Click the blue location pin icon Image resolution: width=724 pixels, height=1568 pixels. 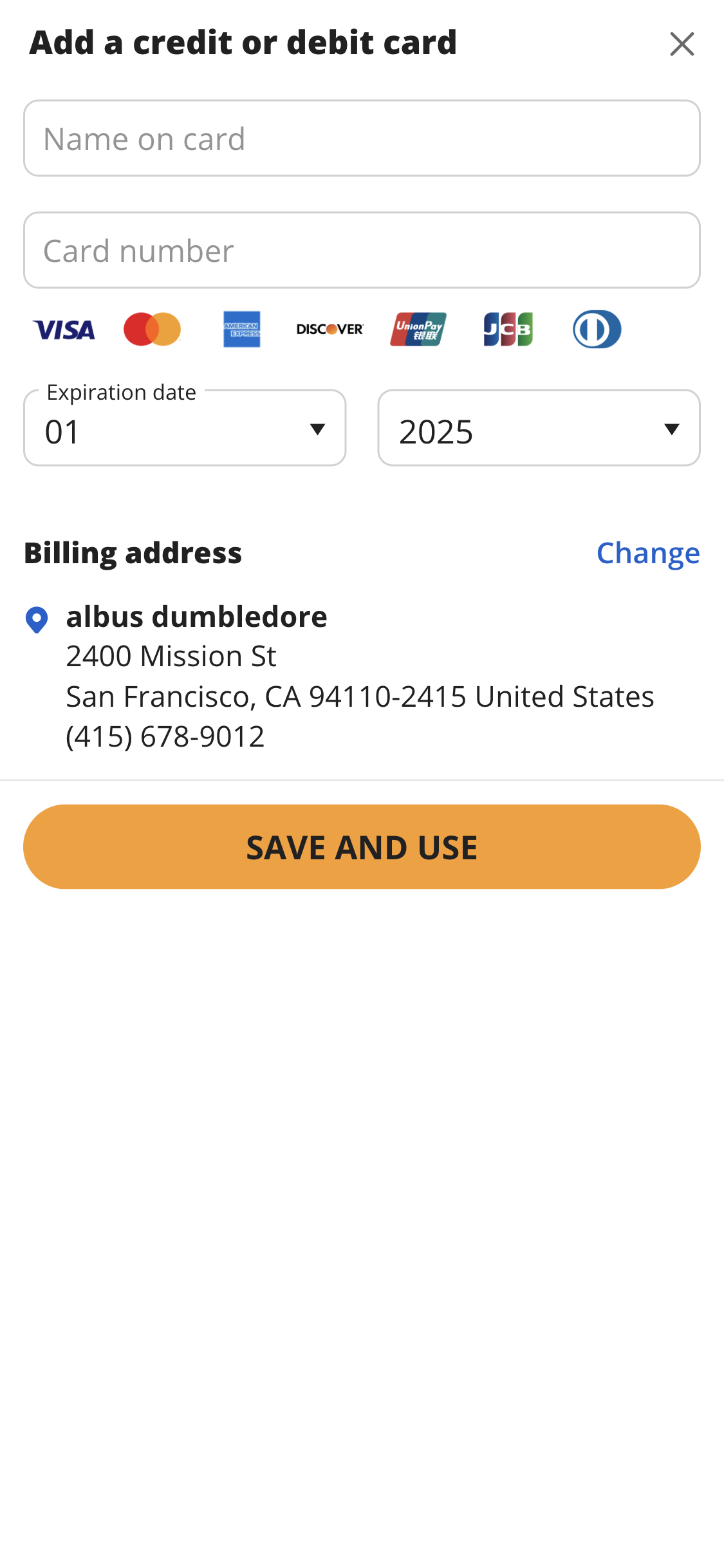37,619
